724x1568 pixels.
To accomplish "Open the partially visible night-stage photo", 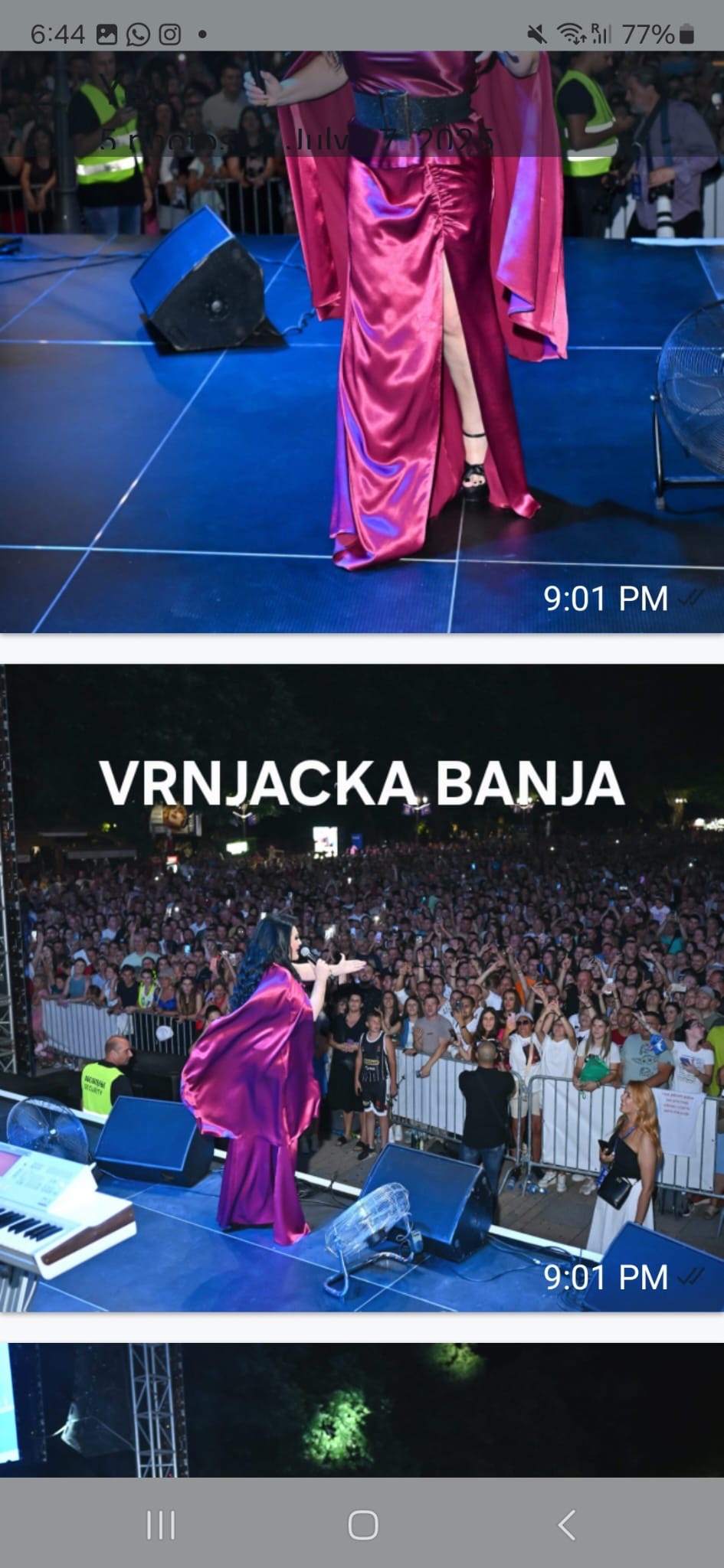I will tap(362, 1410).
